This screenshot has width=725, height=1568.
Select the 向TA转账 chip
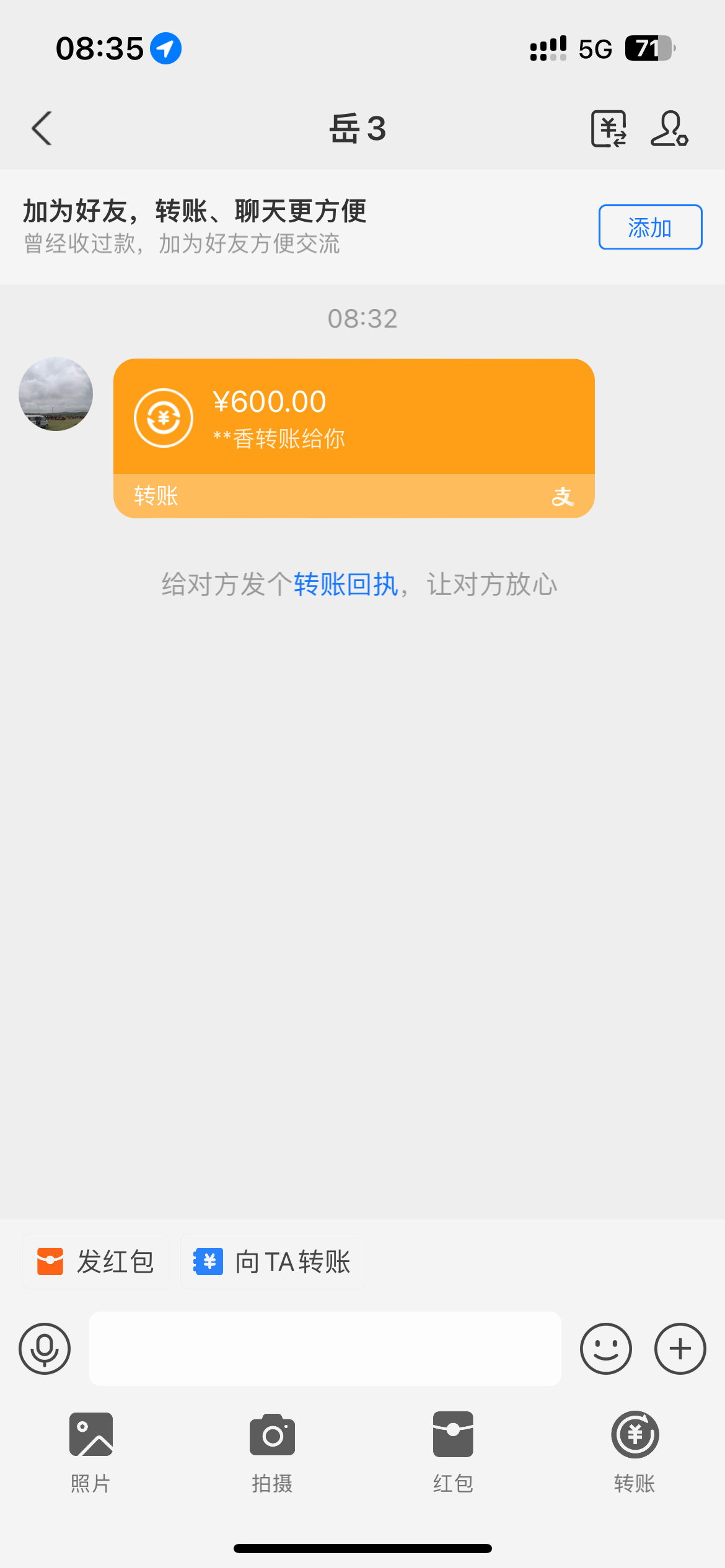[273, 1262]
